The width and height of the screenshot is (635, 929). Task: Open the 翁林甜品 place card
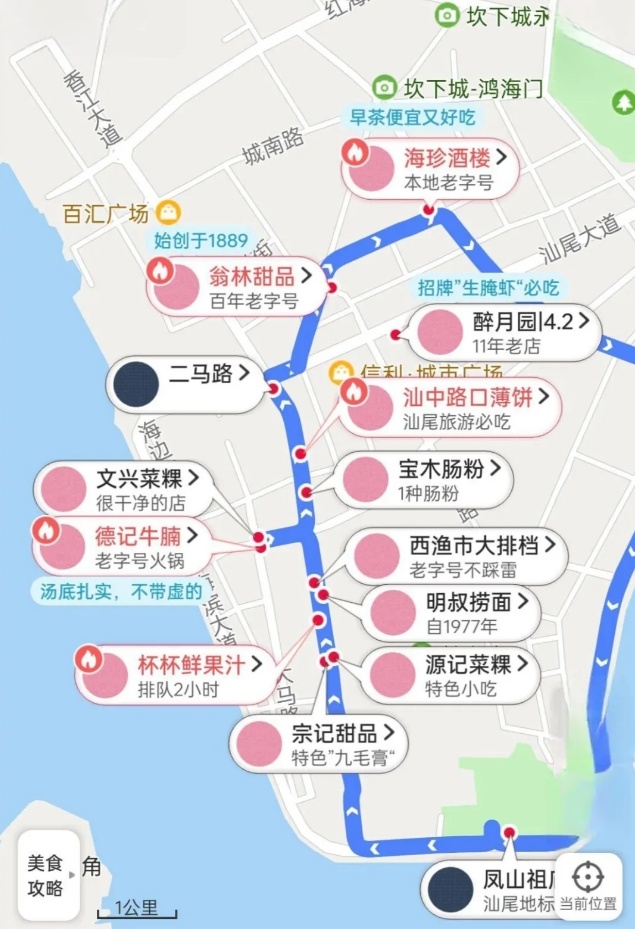[236, 287]
